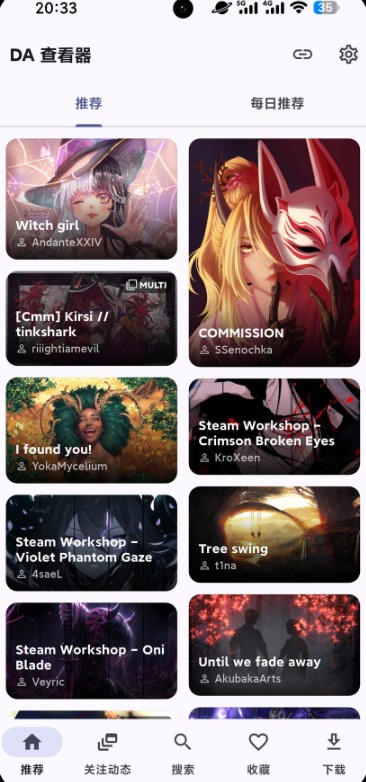Open Until we fade away by AkubakaArts
This screenshot has width=366, height=782.
point(274,645)
